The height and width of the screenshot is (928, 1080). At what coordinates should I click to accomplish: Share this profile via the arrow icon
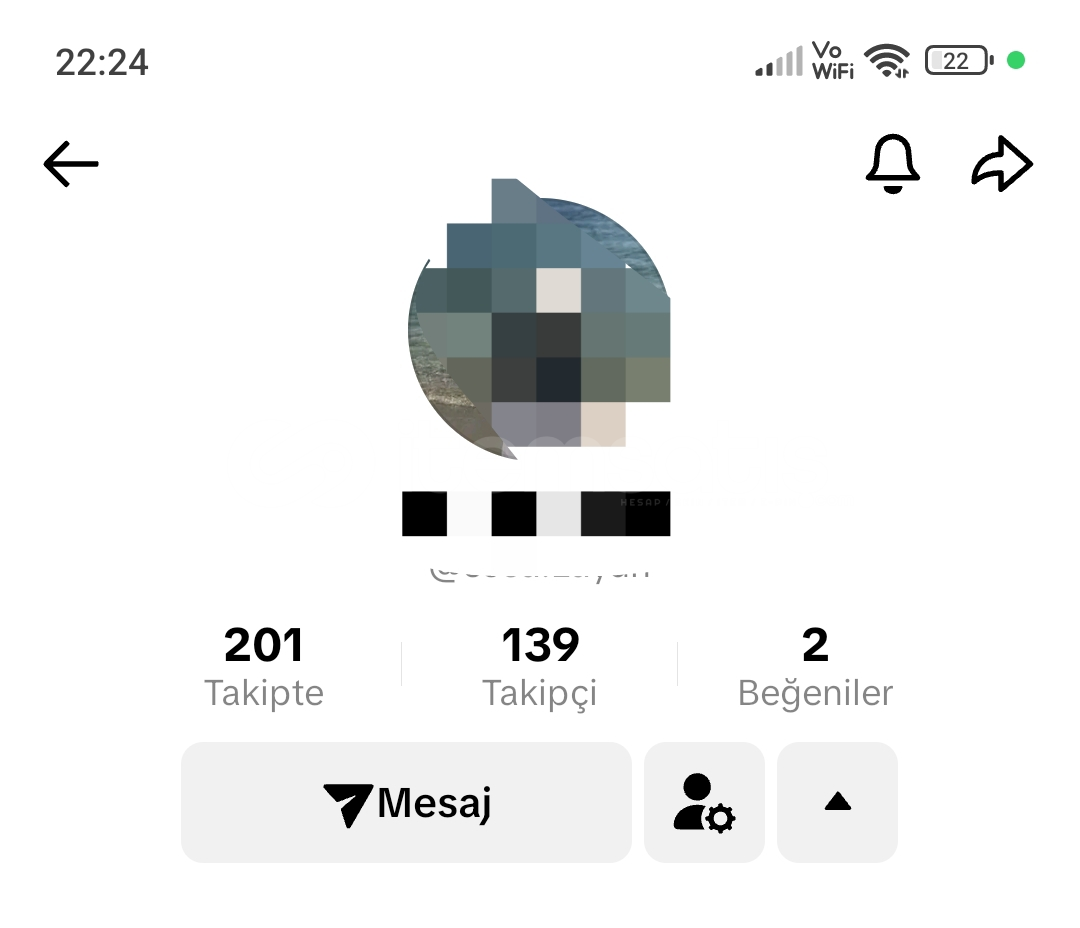coord(1001,164)
